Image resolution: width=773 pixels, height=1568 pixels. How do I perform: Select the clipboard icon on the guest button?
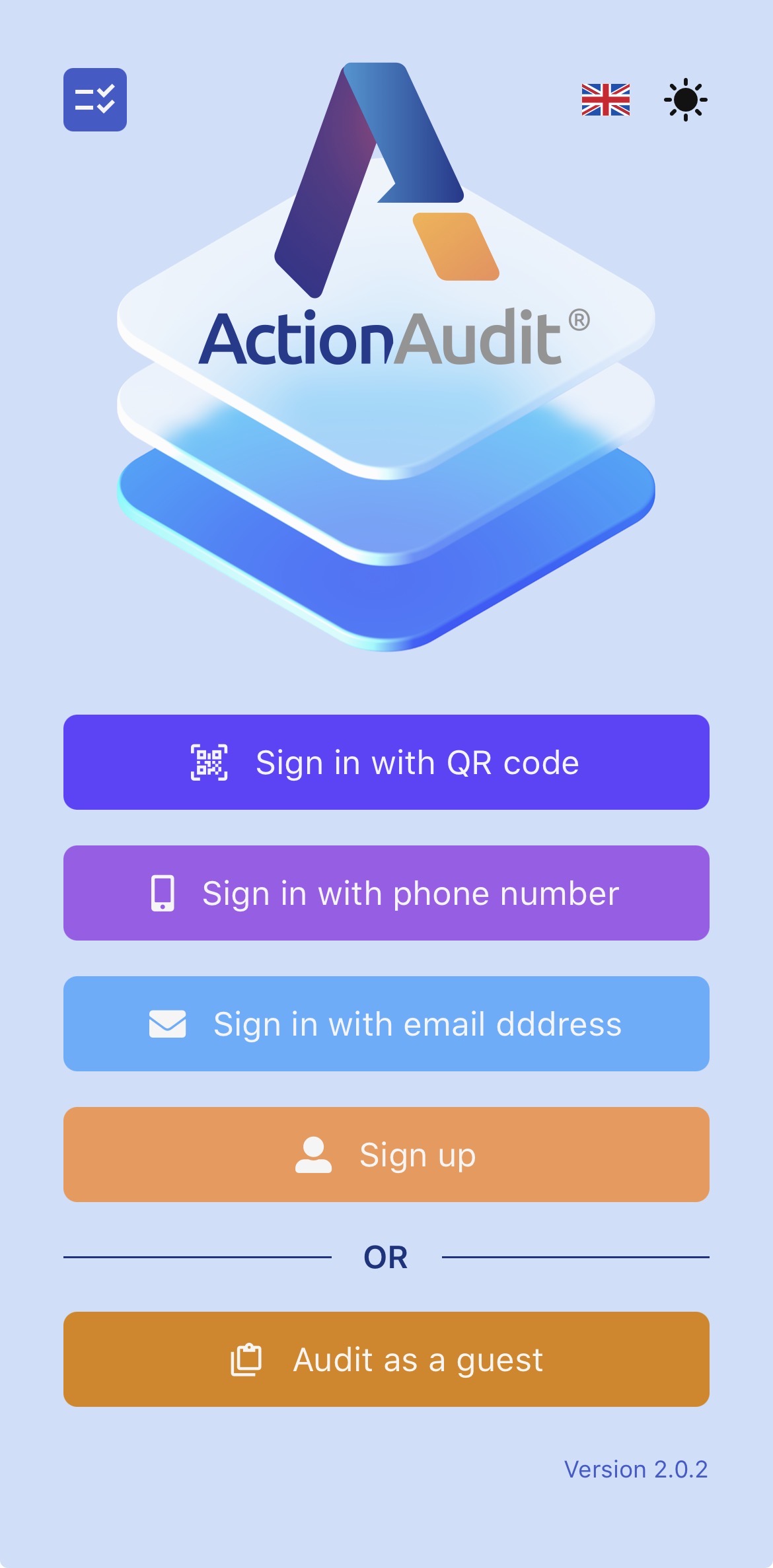coord(245,1361)
